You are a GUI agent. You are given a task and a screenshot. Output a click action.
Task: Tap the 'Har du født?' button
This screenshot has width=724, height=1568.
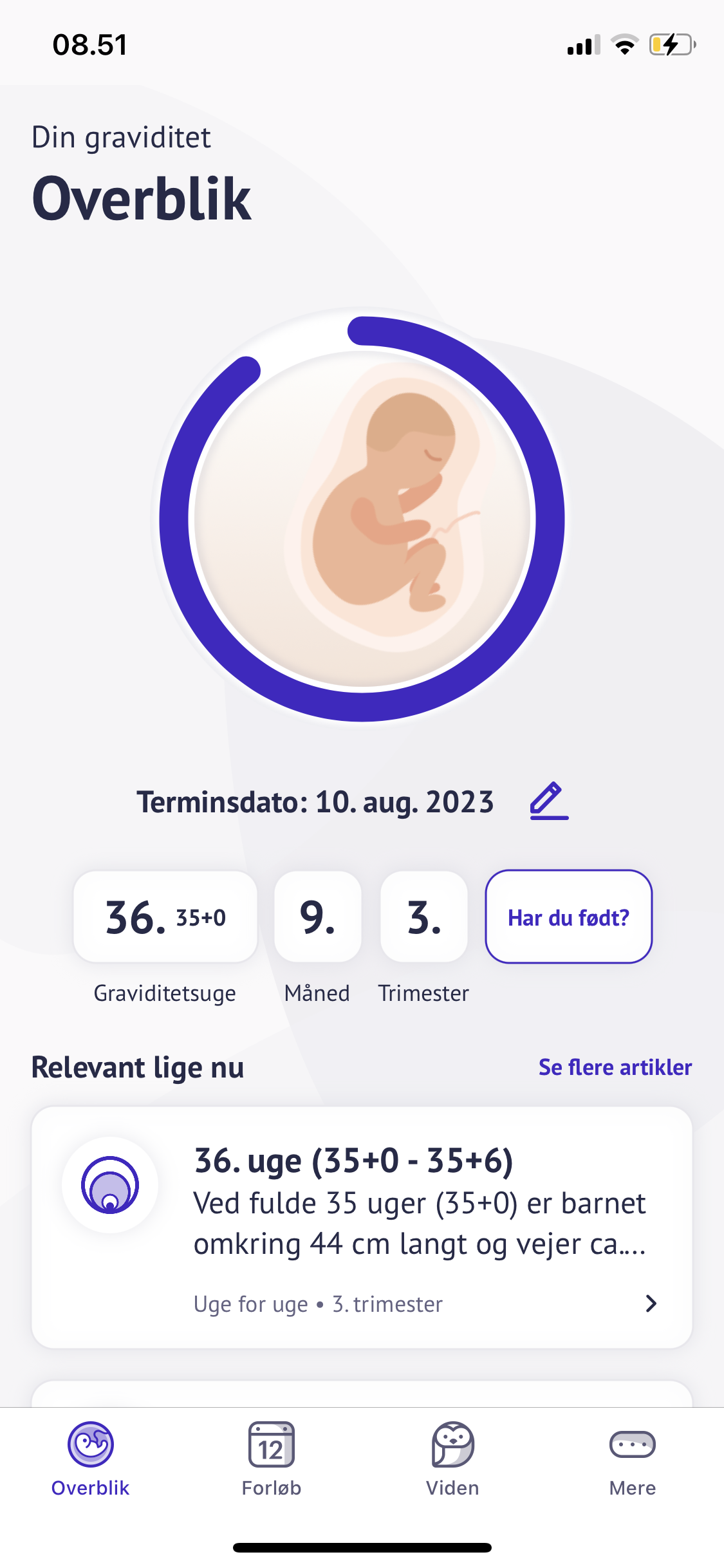[568, 917]
